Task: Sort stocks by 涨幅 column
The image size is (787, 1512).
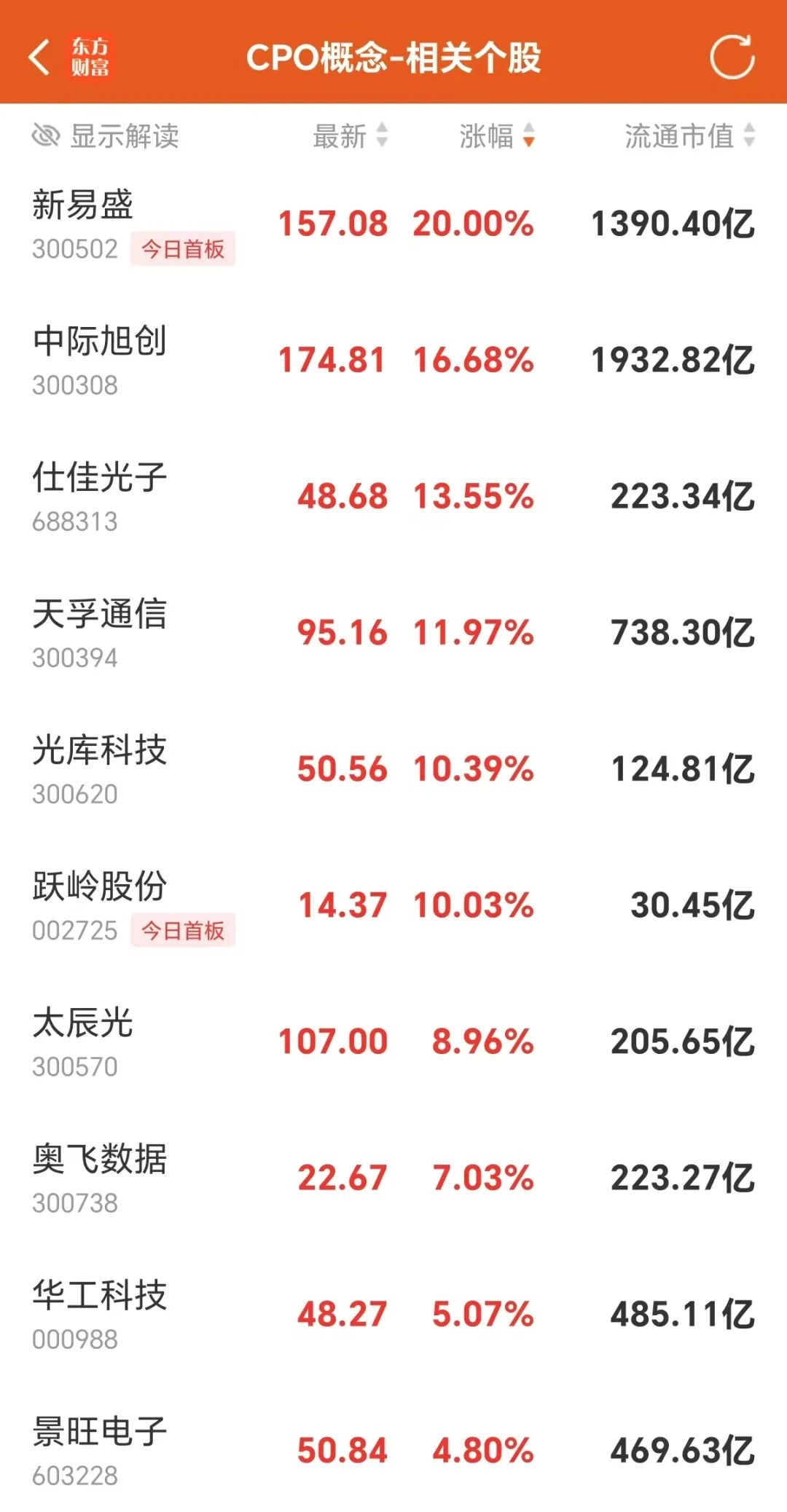Action: coord(497,136)
